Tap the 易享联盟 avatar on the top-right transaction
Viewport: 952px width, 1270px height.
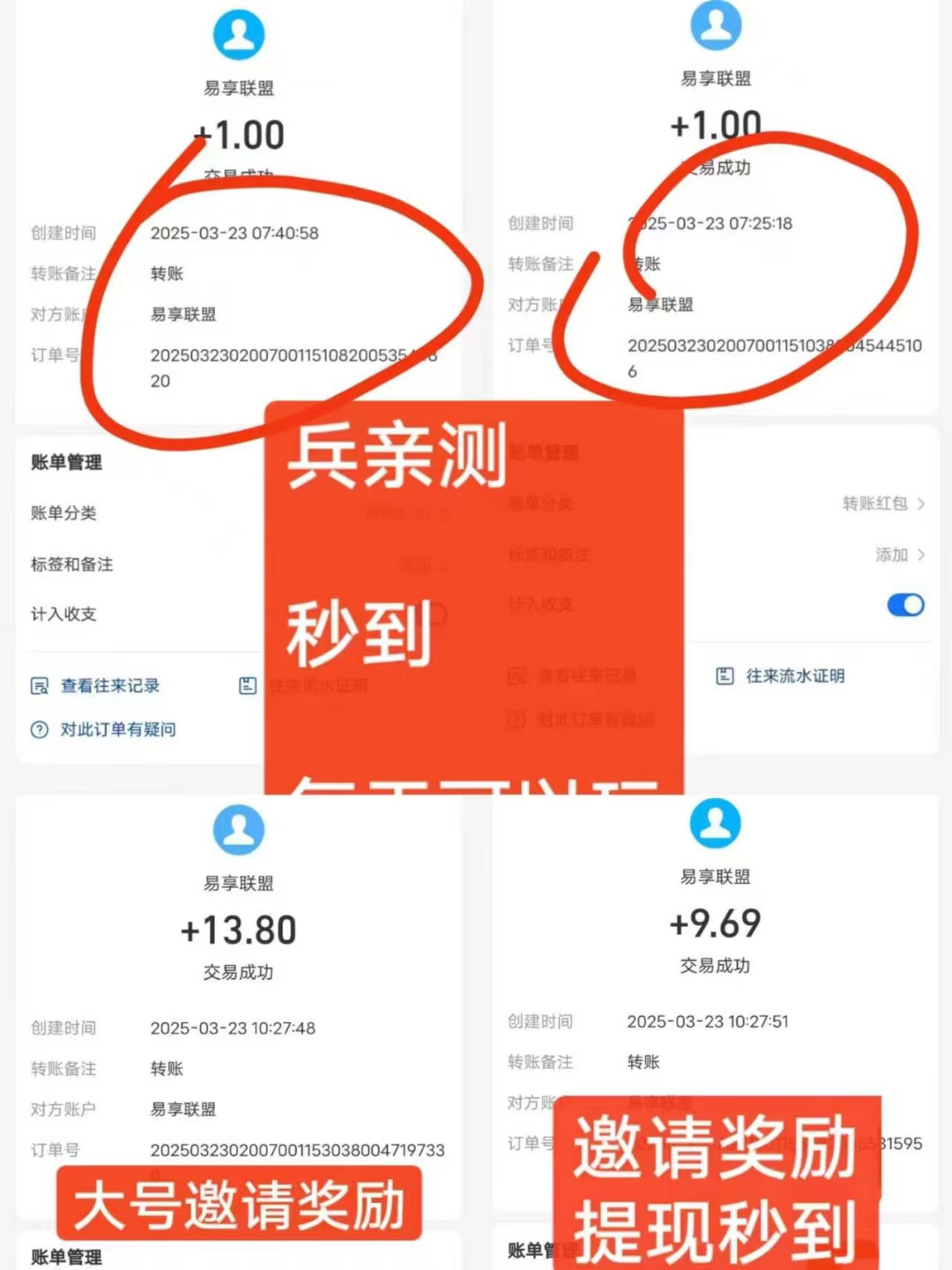coord(717,25)
